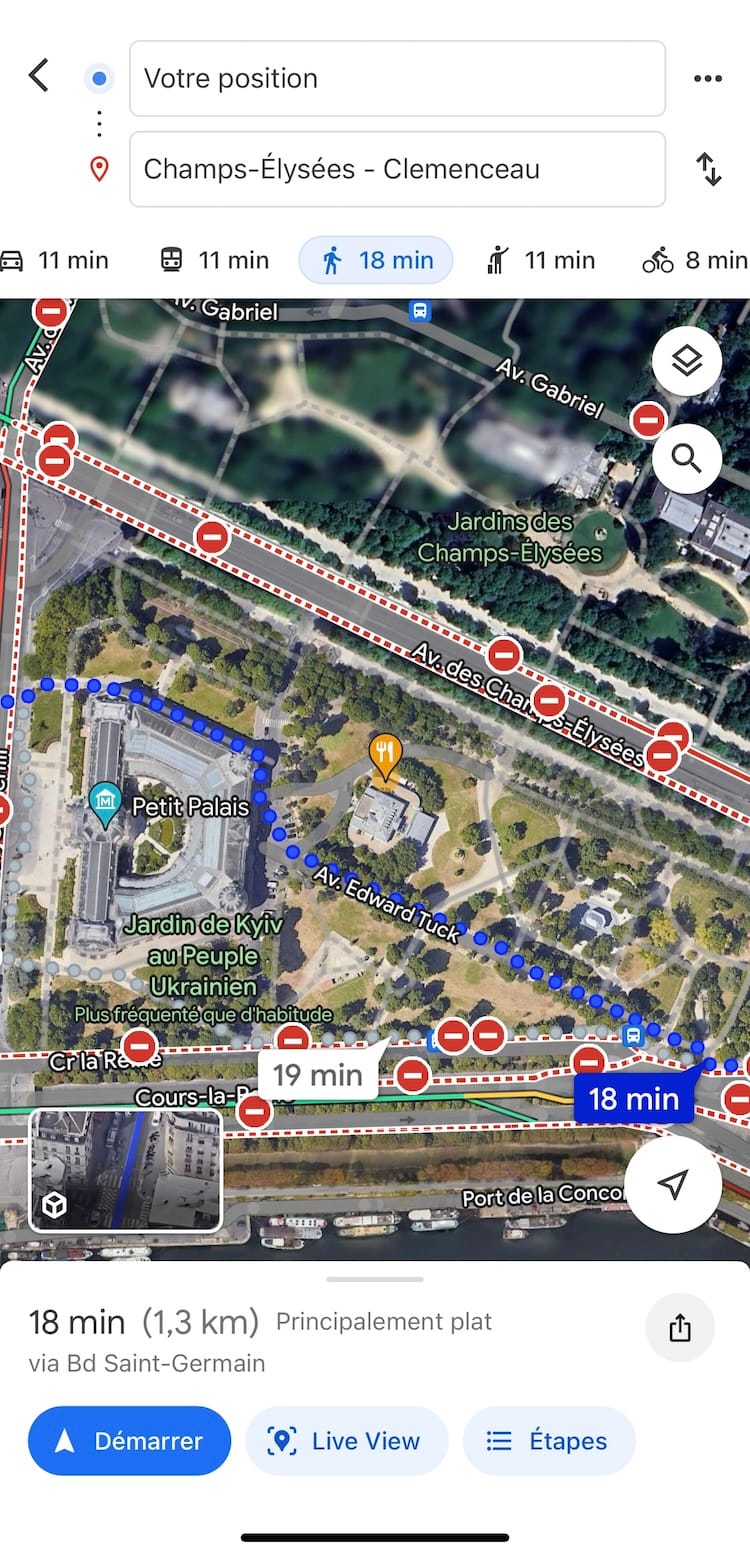Open the map layers selector
This screenshot has height=1556, width=750.
pyautogui.click(x=686, y=362)
